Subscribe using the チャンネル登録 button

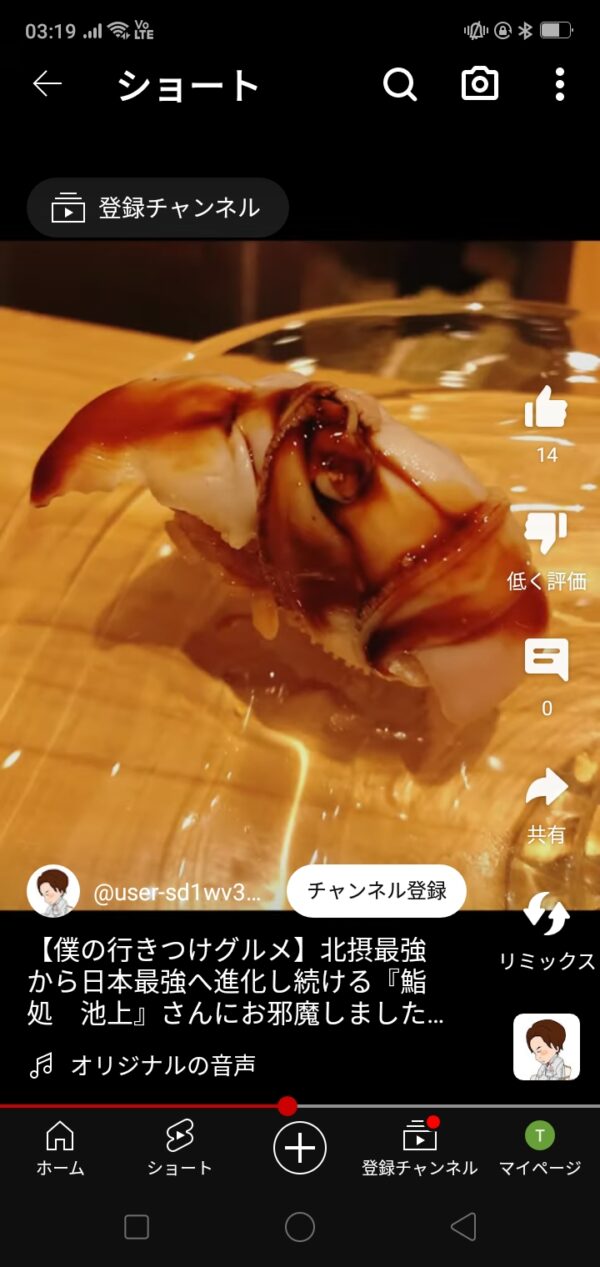376,891
